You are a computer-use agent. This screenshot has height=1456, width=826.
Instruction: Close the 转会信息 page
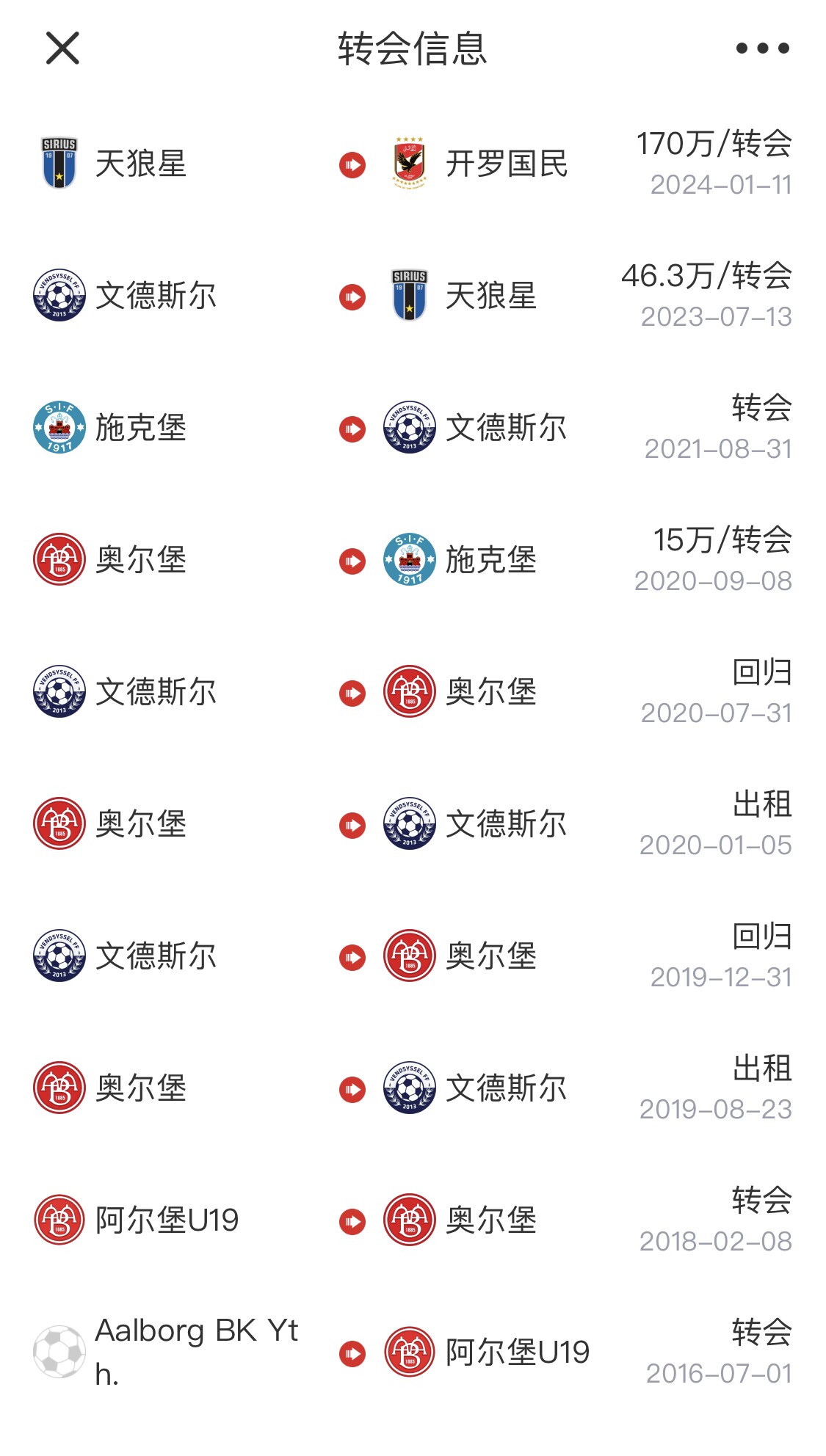(x=62, y=48)
